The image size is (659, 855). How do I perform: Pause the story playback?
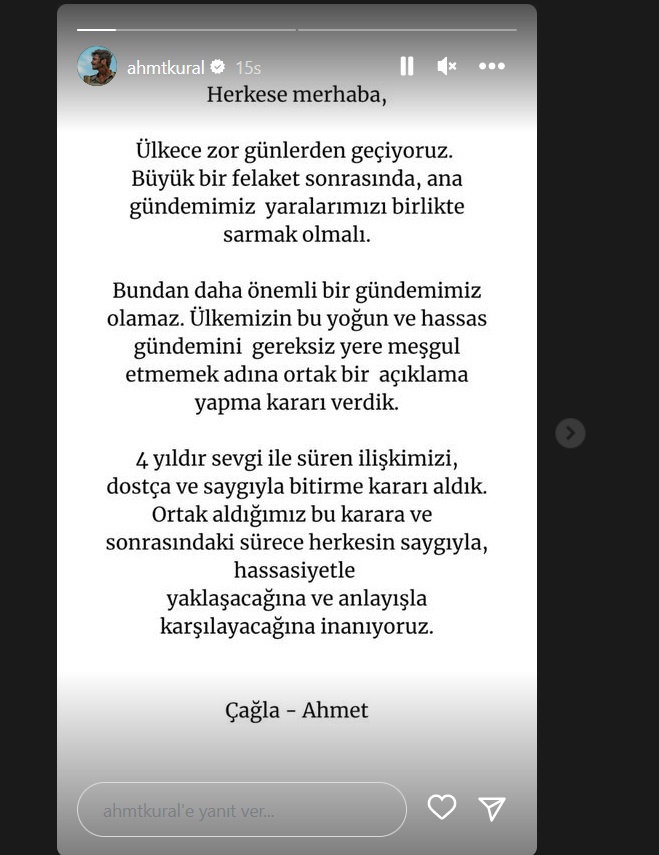tap(406, 66)
